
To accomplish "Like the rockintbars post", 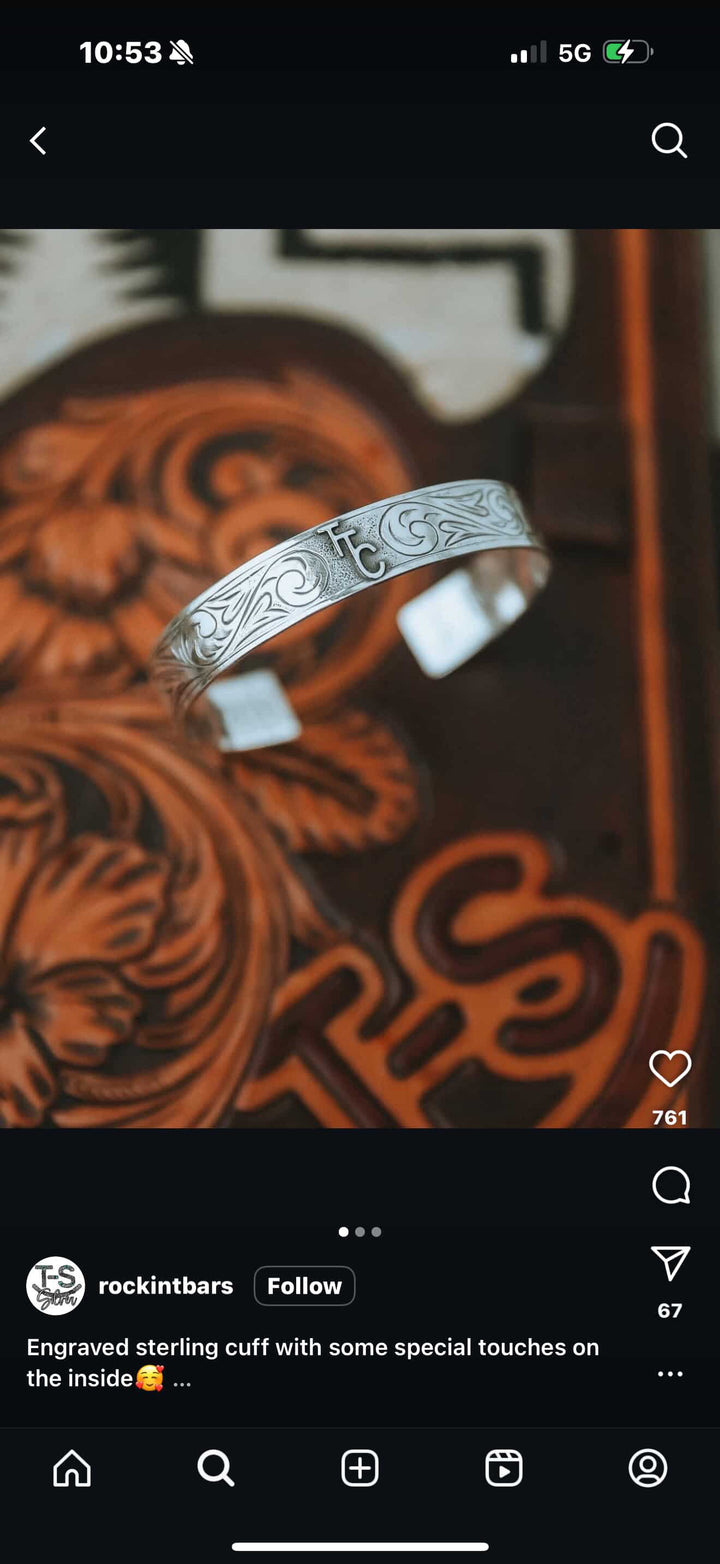I will tap(670, 1069).
